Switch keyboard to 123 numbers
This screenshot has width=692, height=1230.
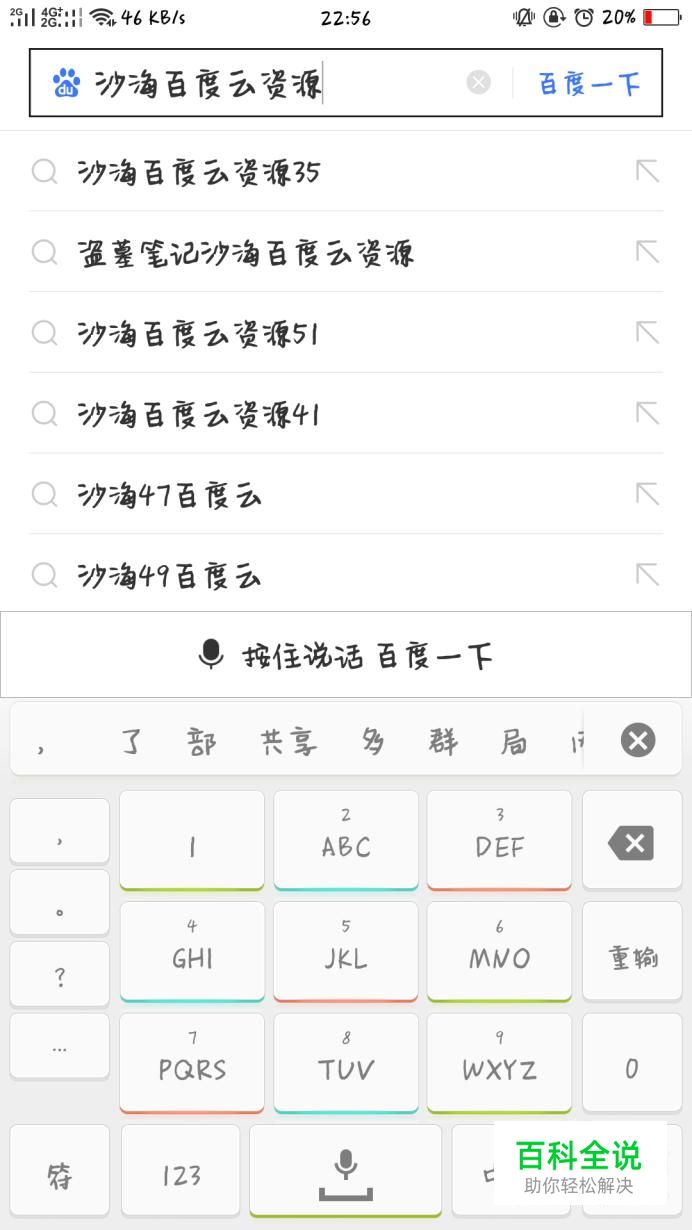click(181, 1175)
